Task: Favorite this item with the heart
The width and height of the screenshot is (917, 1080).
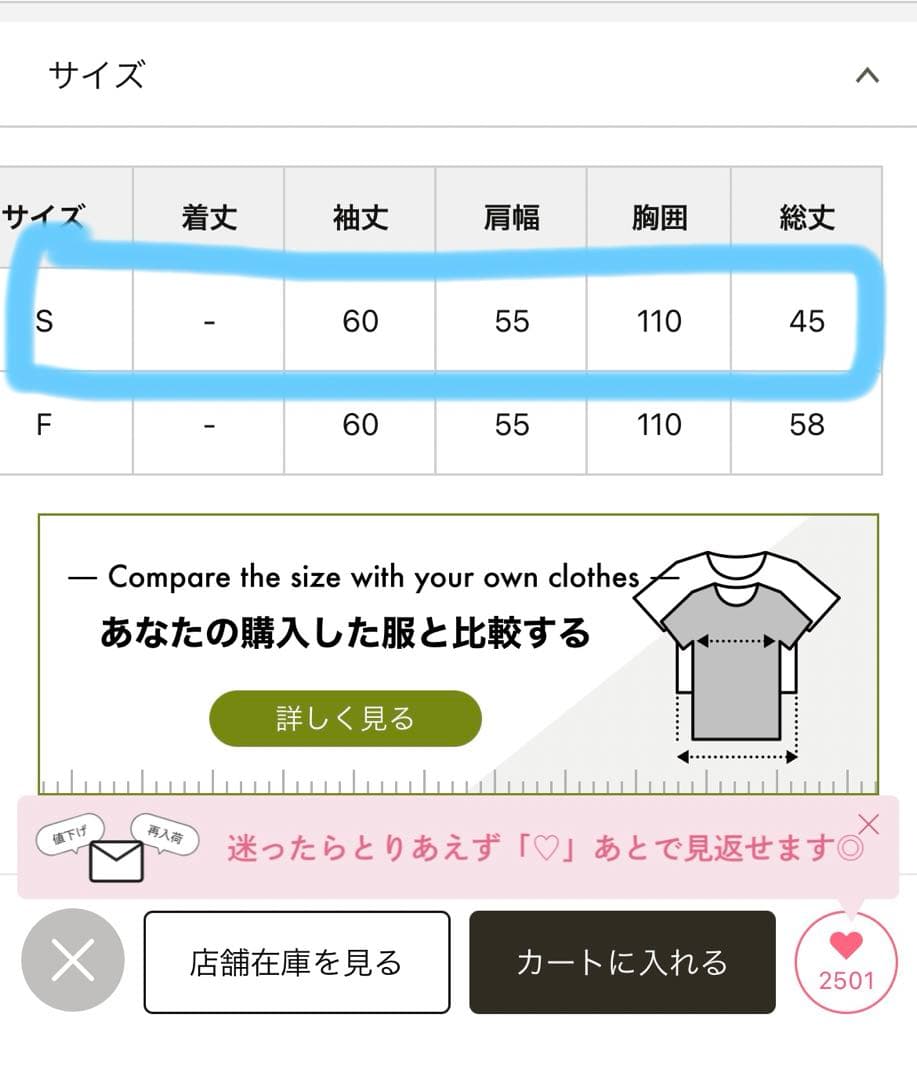Action: pyautogui.click(x=846, y=962)
